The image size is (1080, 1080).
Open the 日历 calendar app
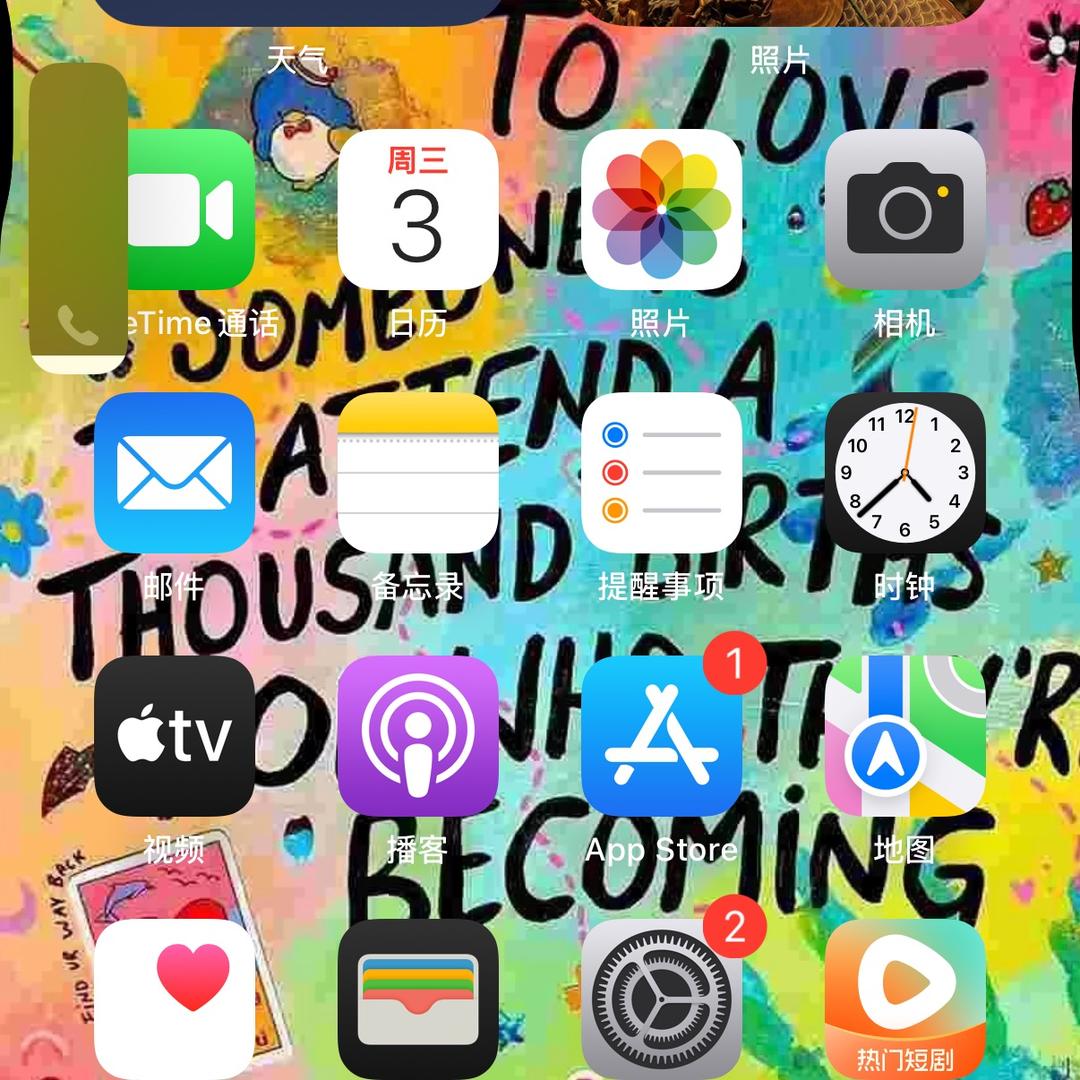417,210
